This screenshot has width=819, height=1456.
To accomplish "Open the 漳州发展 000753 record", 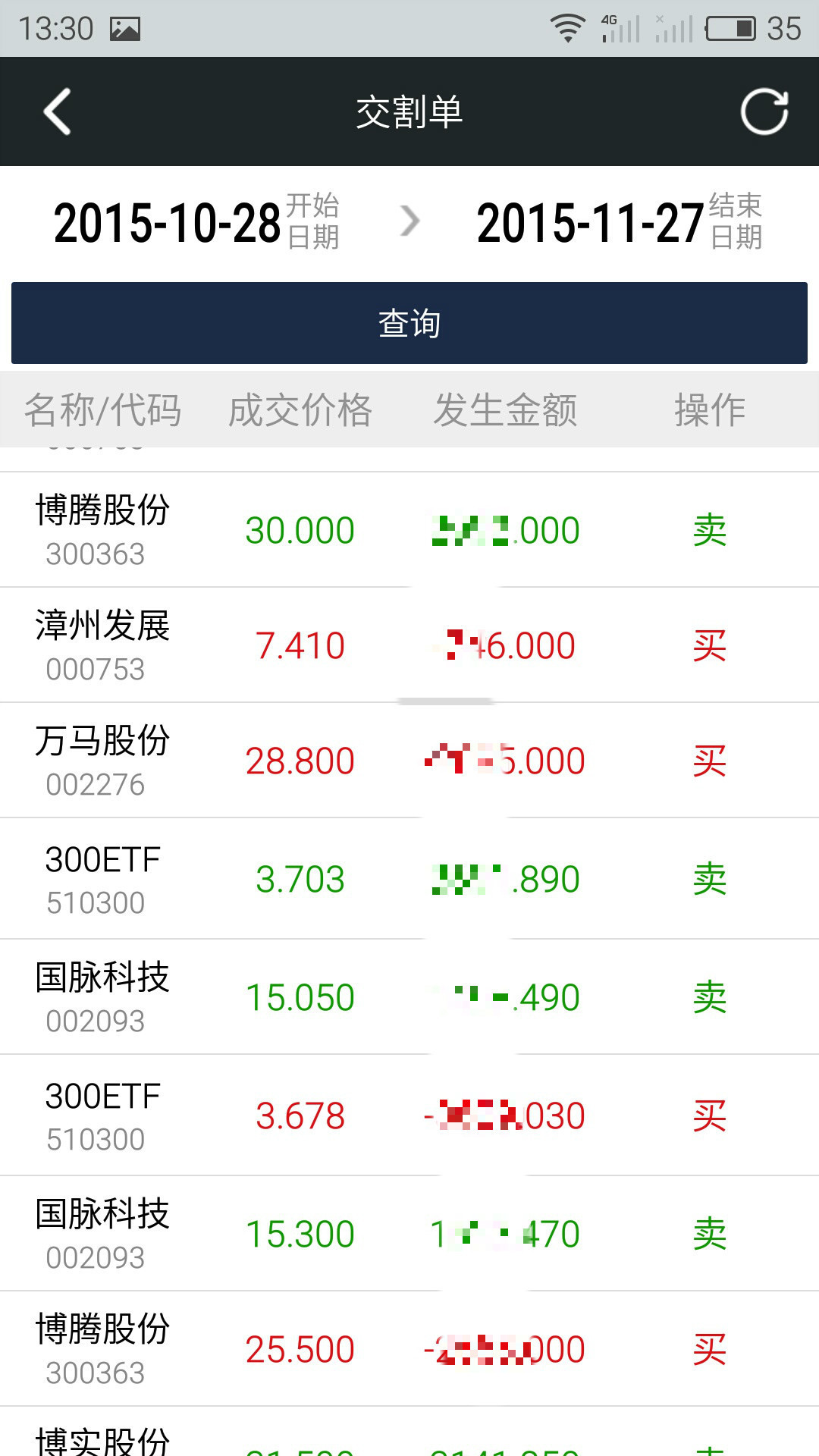I will pyautogui.click(x=409, y=645).
